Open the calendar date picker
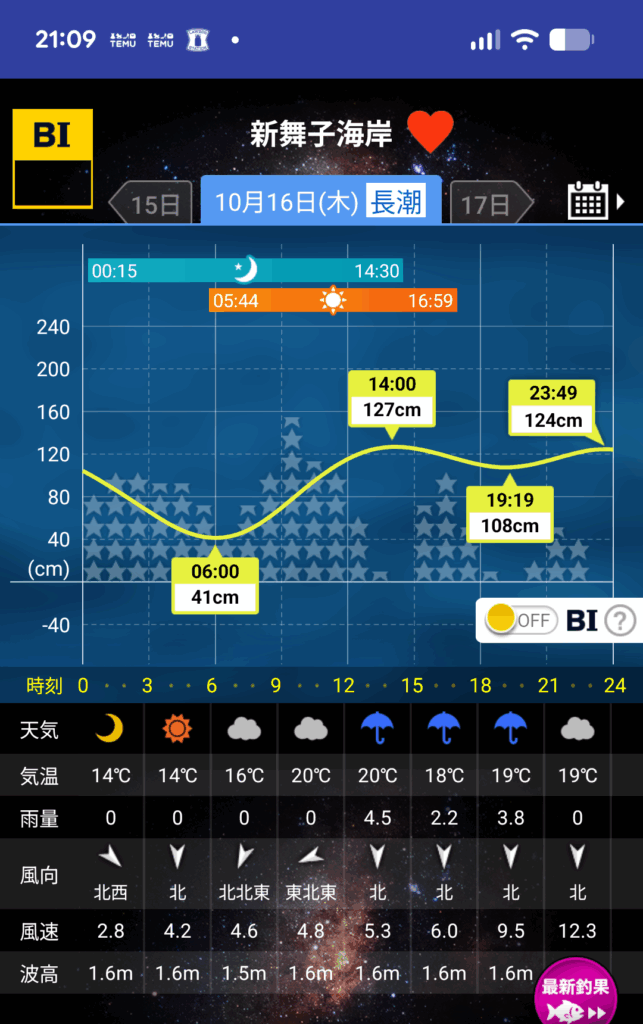This screenshot has height=1024, width=643. click(588, 201)
